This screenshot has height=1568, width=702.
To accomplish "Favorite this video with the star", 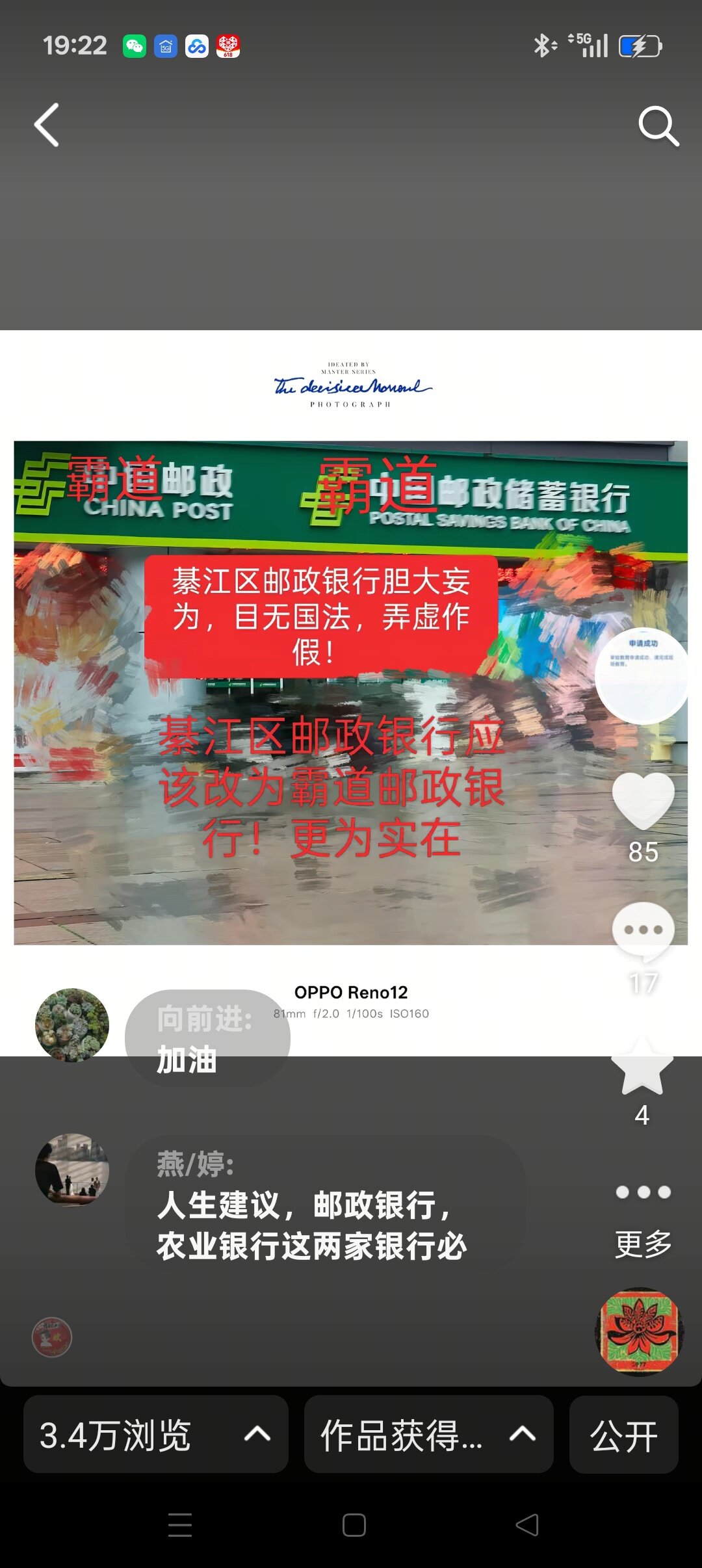I will tap(642, 1067).
